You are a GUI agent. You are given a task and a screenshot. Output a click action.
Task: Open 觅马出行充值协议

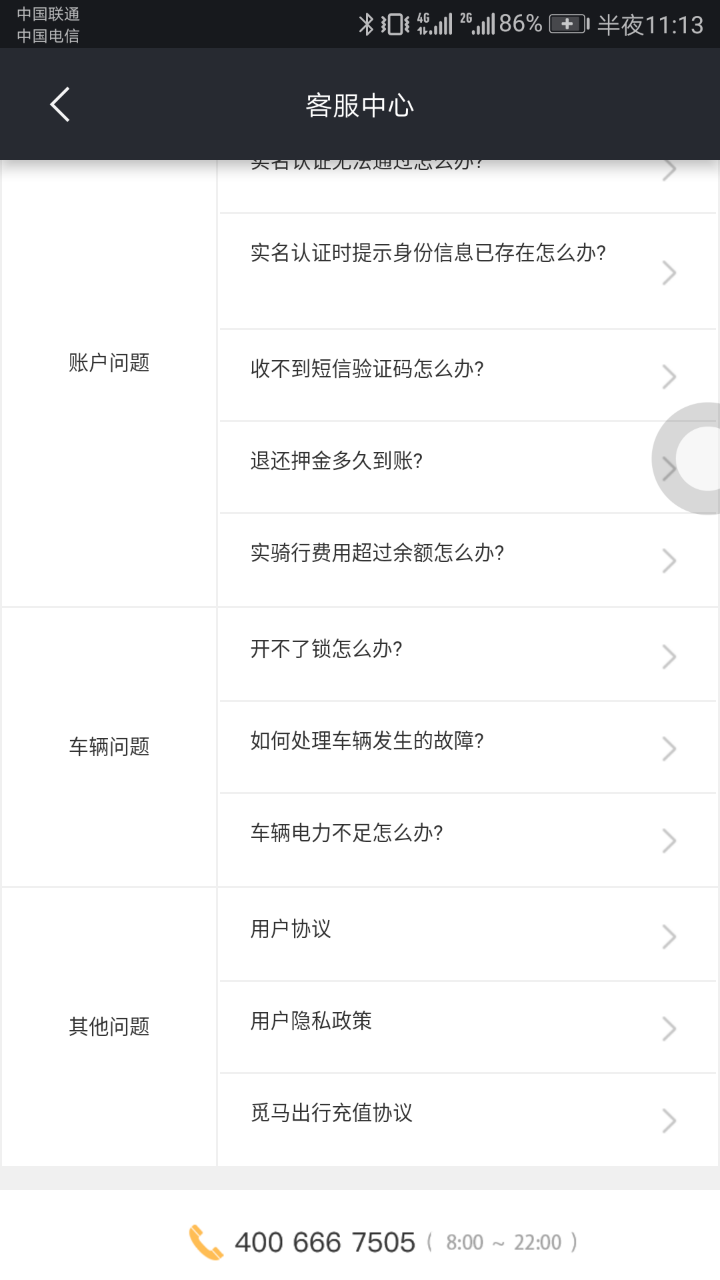click(x=467, y=1119)
